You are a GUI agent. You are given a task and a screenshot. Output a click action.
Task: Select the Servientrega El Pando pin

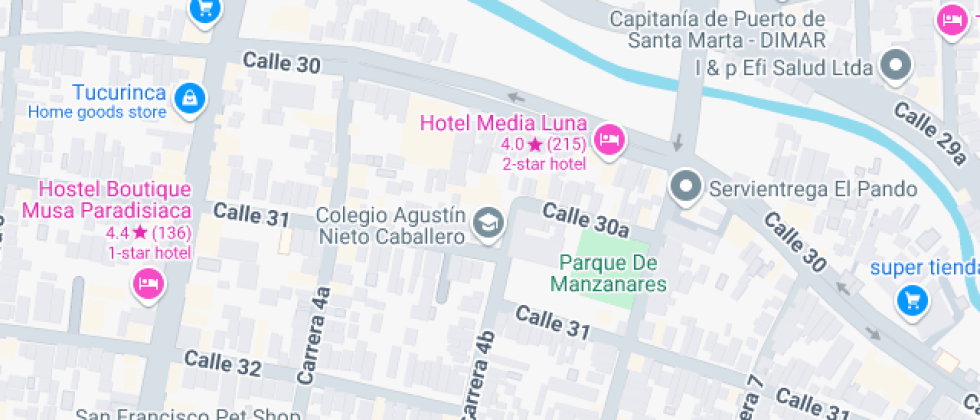(686, 187)
